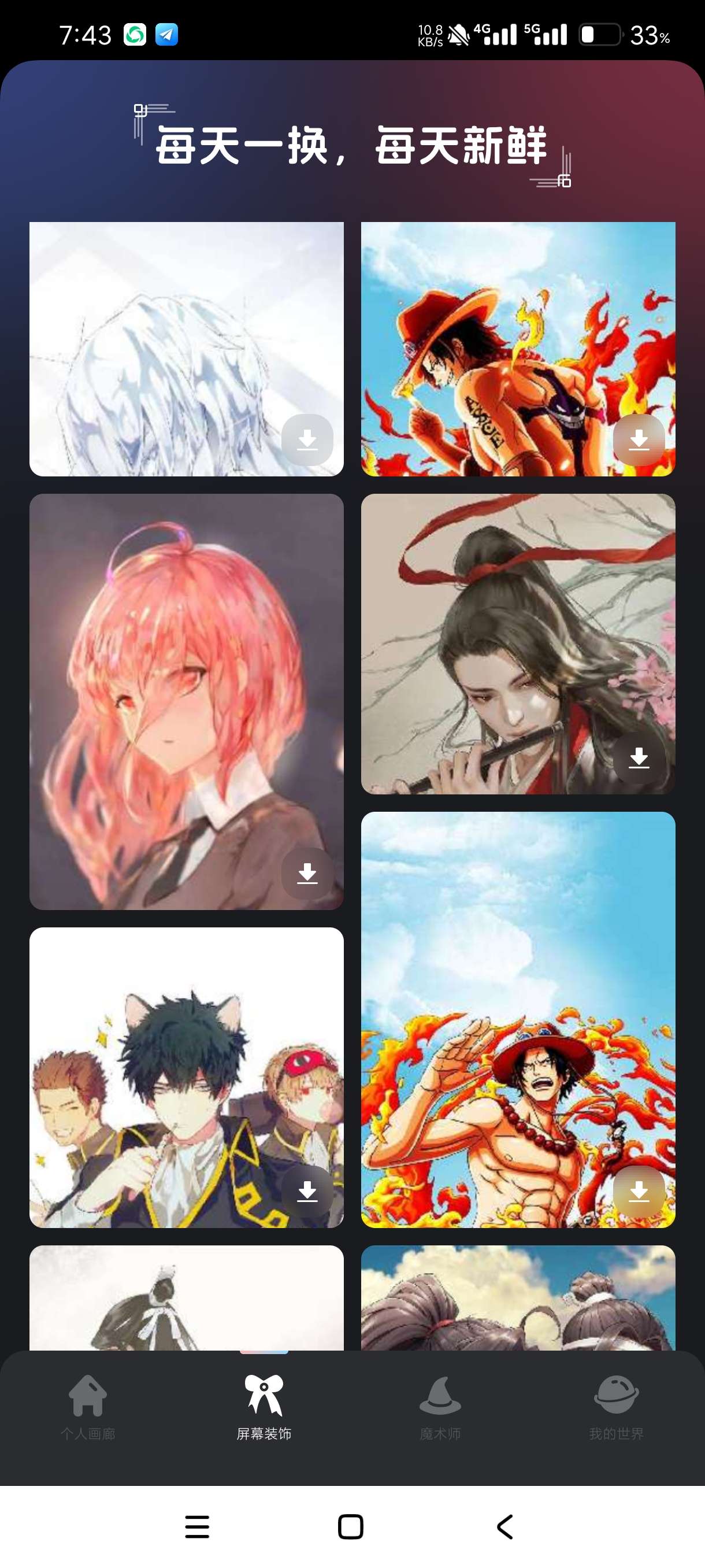This screenshot has width=705, height=1568.
Task: Go to the 我的世界 tab
Action: [616, 1407]
